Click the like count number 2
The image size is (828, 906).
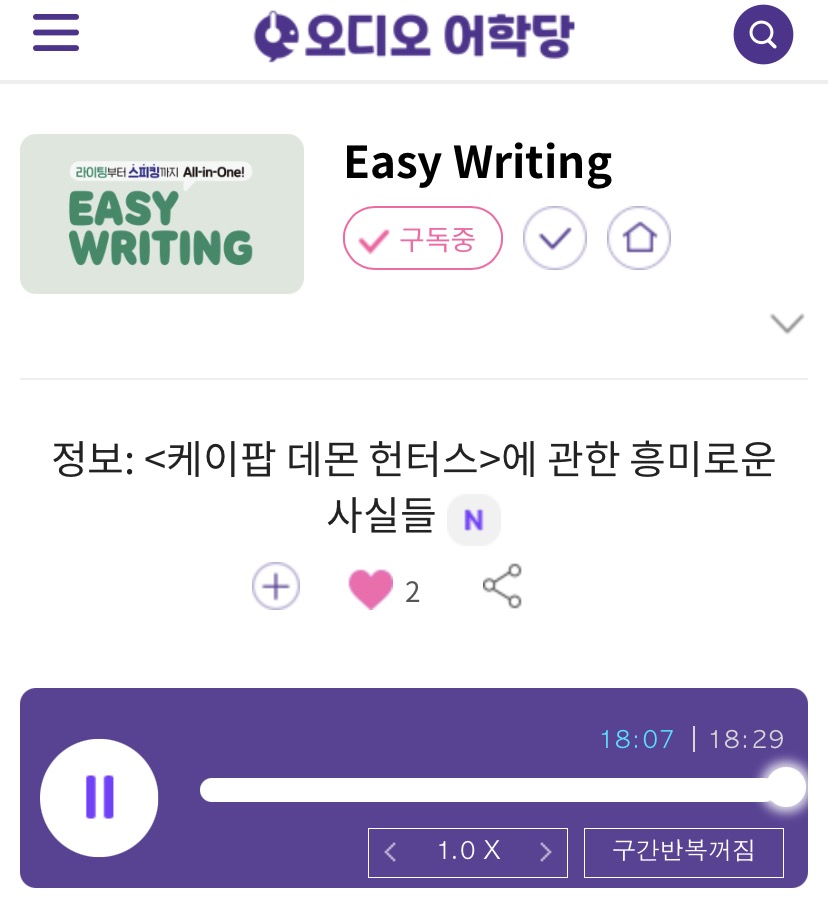click(412, 592)
